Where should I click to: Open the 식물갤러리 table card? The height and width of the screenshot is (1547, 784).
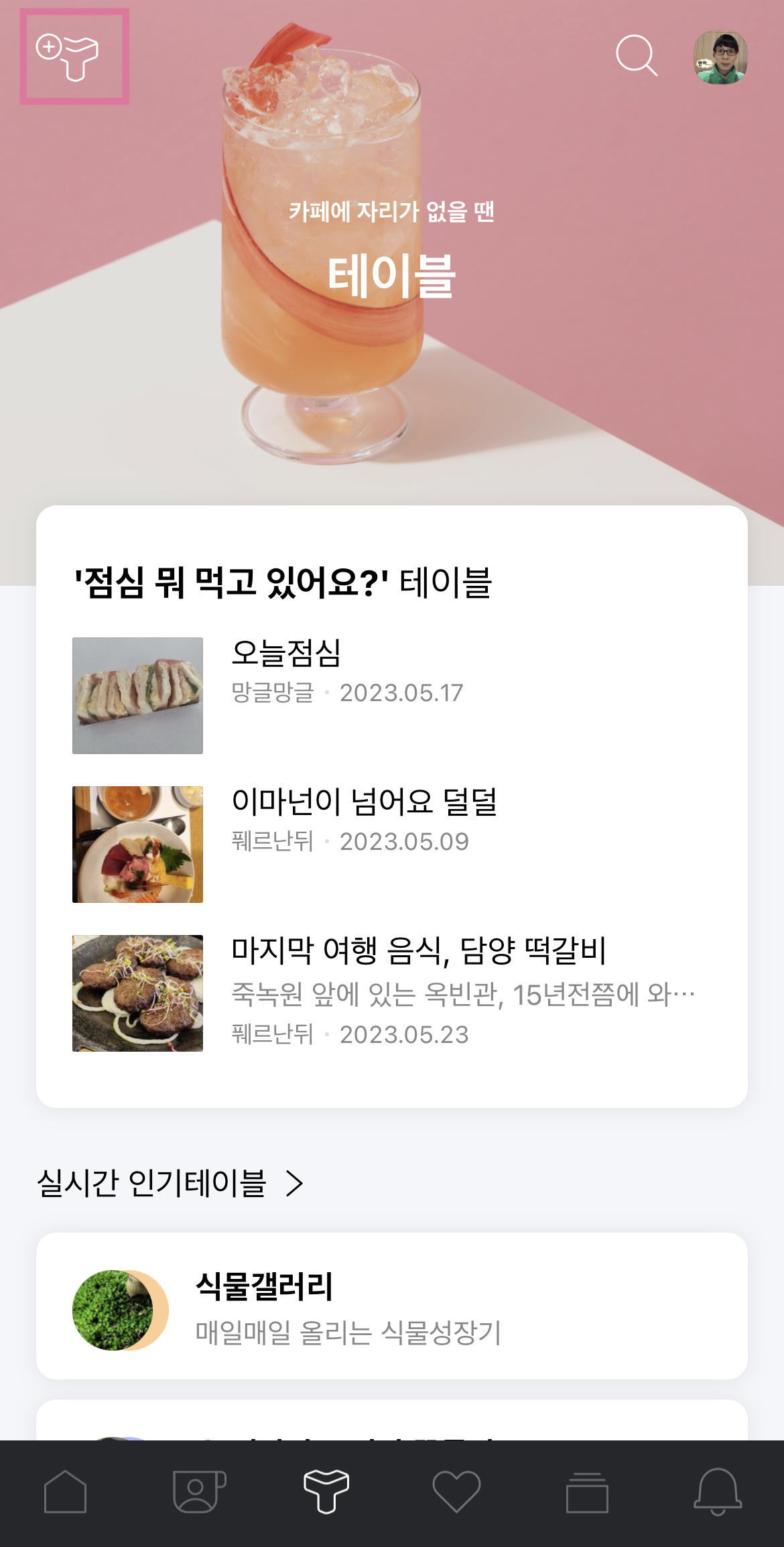[391, 1306]
